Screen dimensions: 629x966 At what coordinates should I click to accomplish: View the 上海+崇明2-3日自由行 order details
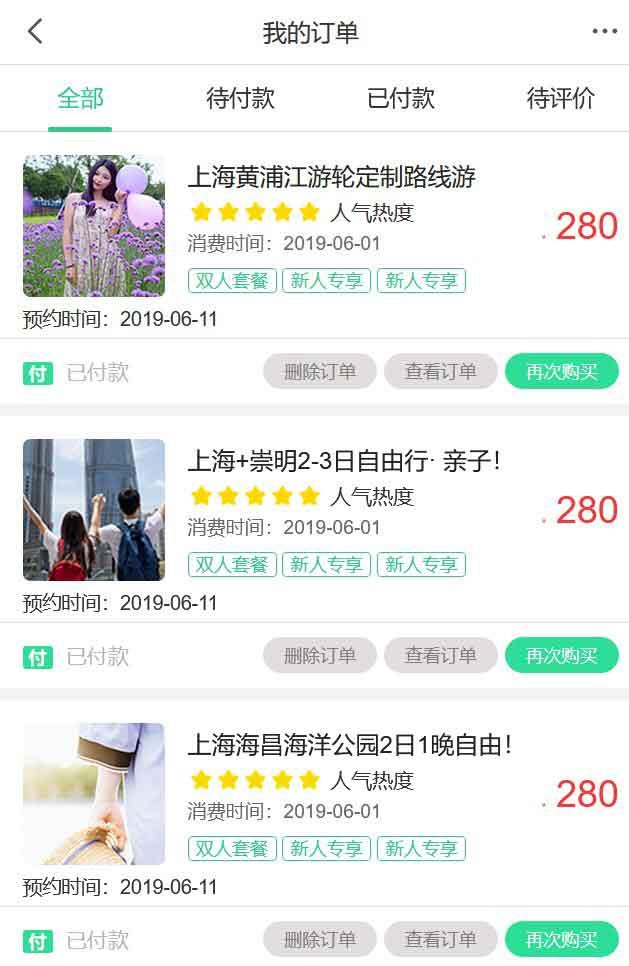[x=440, y=656]
